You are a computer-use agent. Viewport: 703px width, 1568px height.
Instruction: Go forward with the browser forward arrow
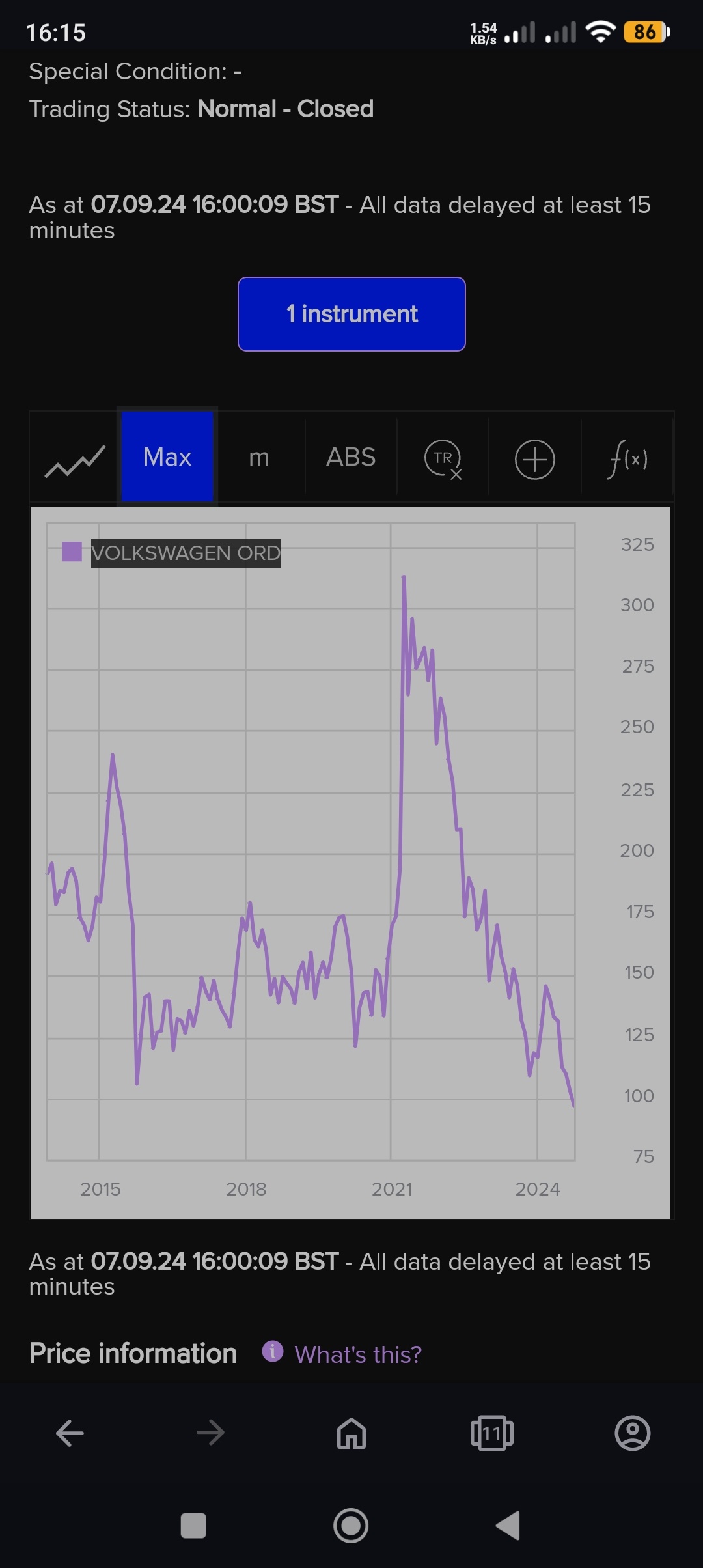click(210, 1433)
